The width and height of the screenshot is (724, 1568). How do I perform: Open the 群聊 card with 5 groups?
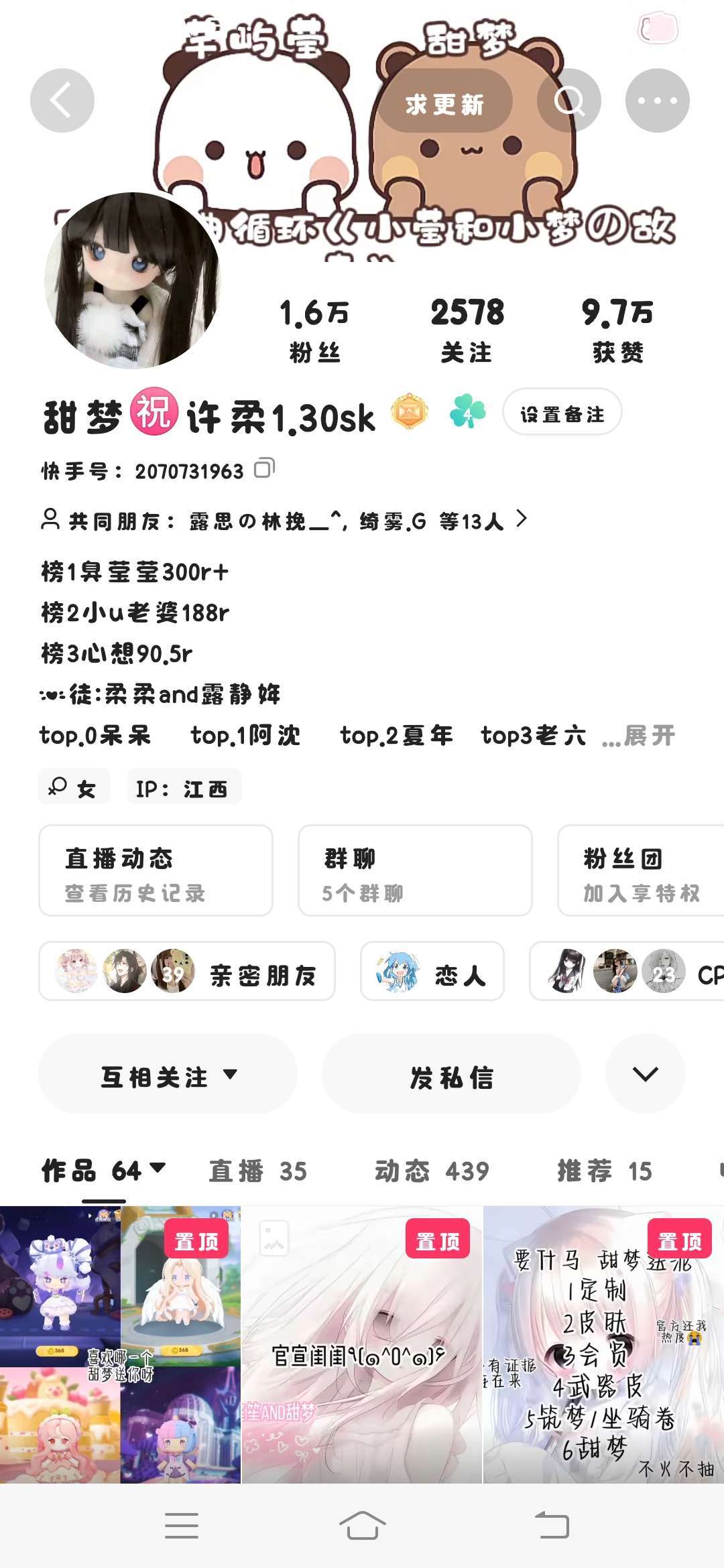(414, 871)
